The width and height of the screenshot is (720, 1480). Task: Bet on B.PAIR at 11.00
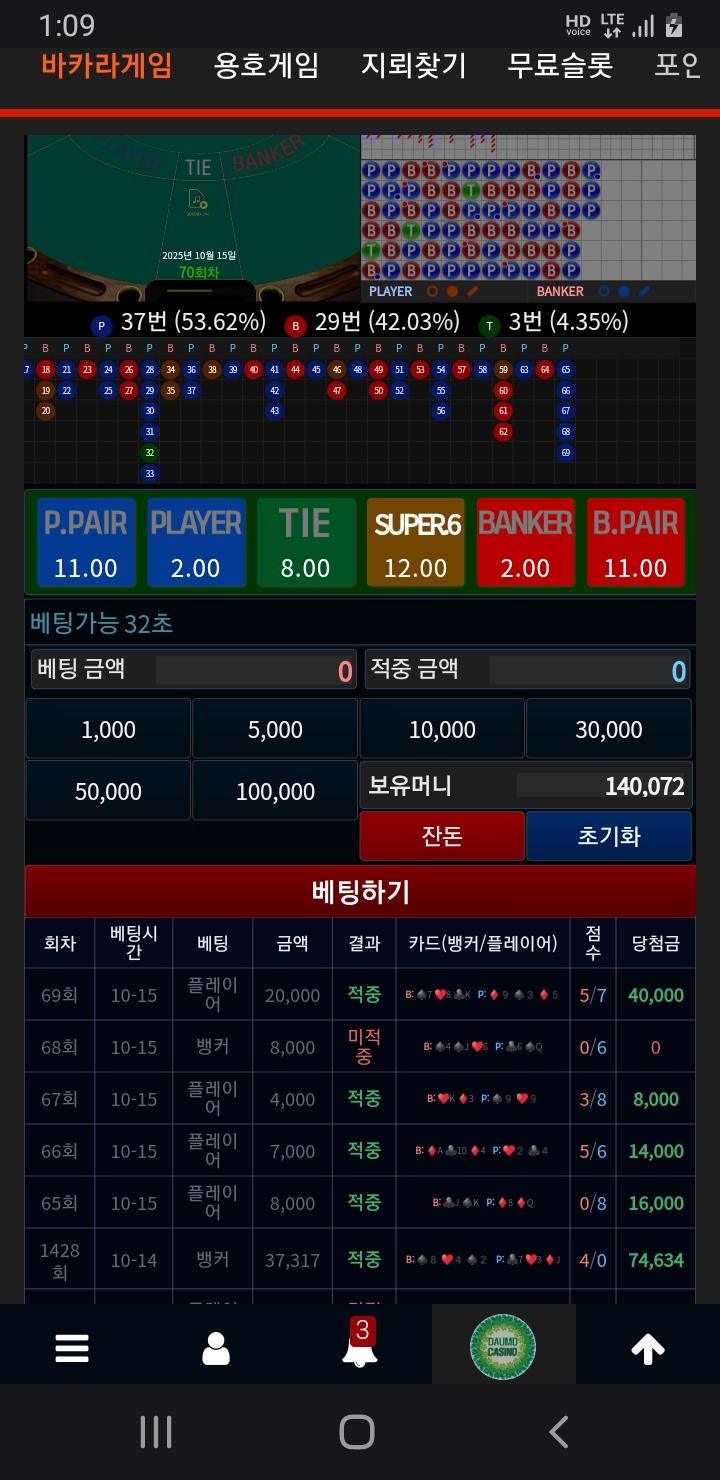click(x=636, y=542)
